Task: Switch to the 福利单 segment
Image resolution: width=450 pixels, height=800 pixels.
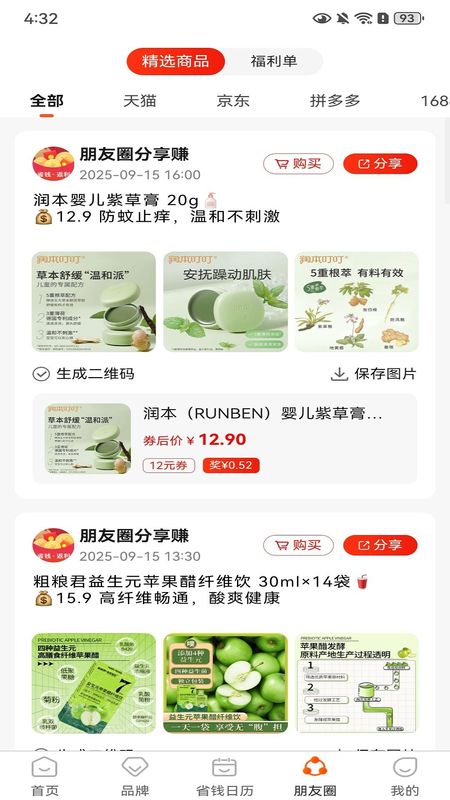Action: point(274,62)
